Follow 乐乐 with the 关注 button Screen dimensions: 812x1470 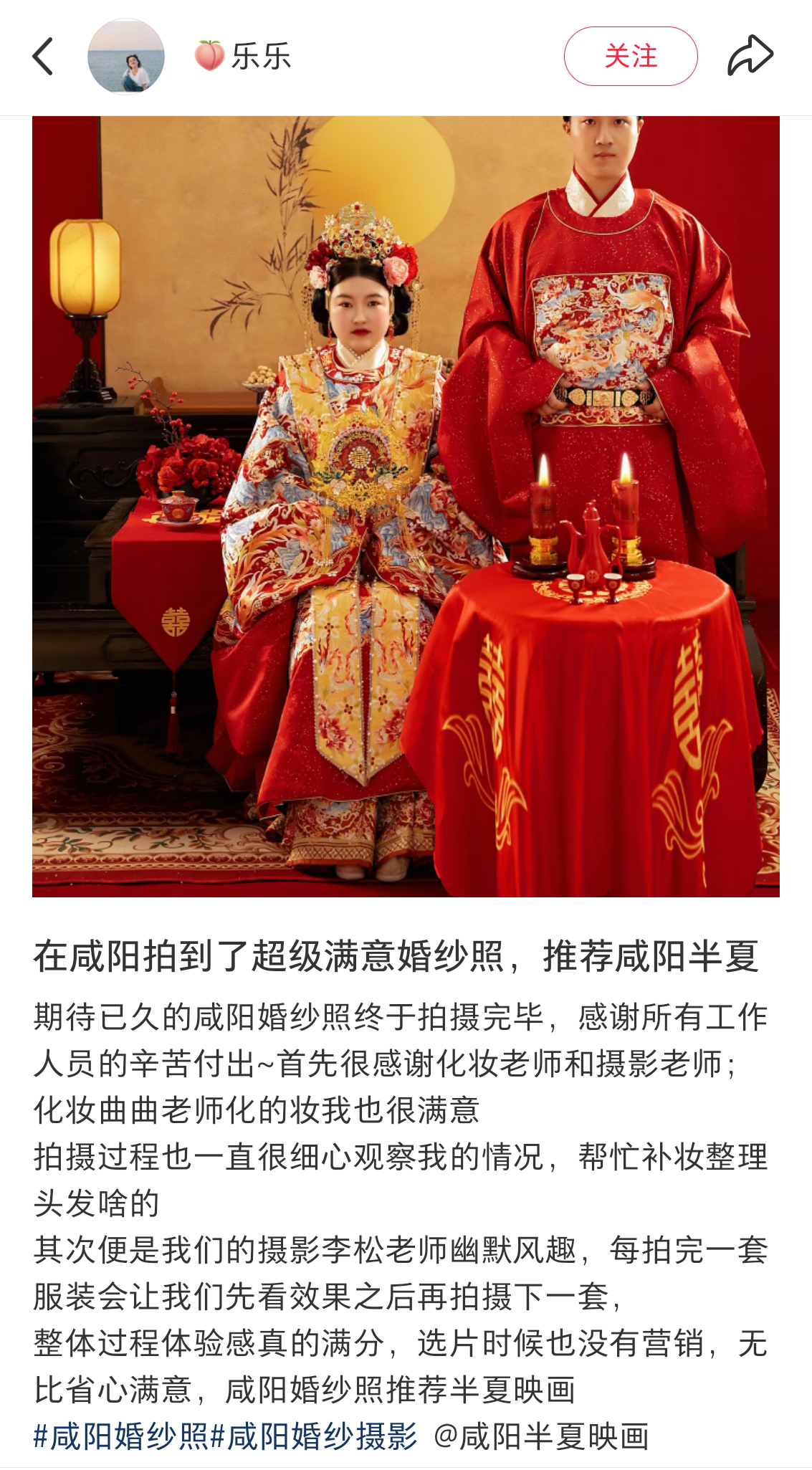coord(630,56)
